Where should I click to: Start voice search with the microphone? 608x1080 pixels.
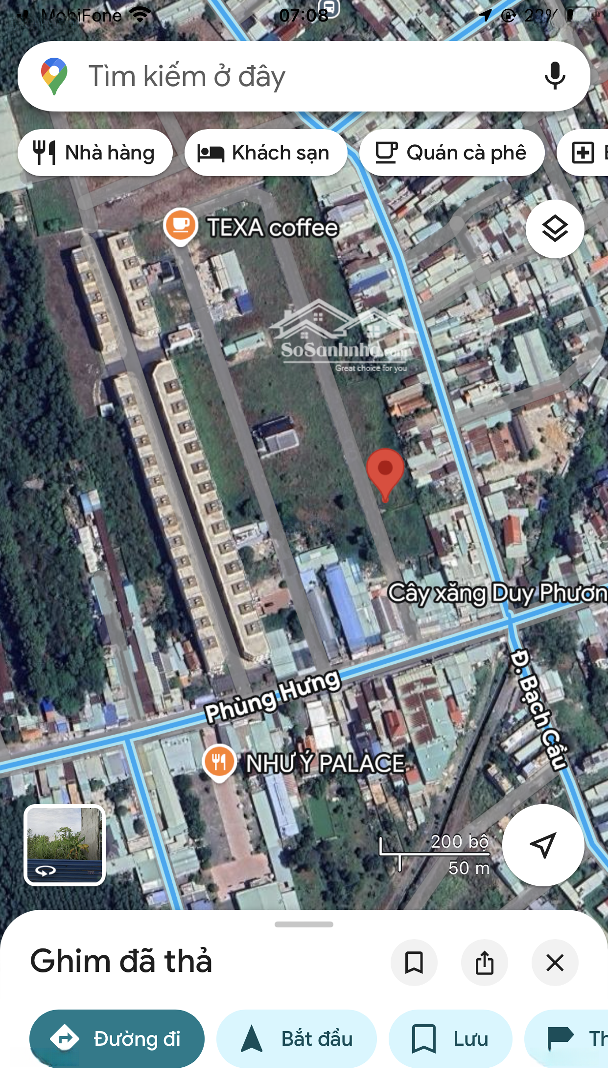[554, 76]
